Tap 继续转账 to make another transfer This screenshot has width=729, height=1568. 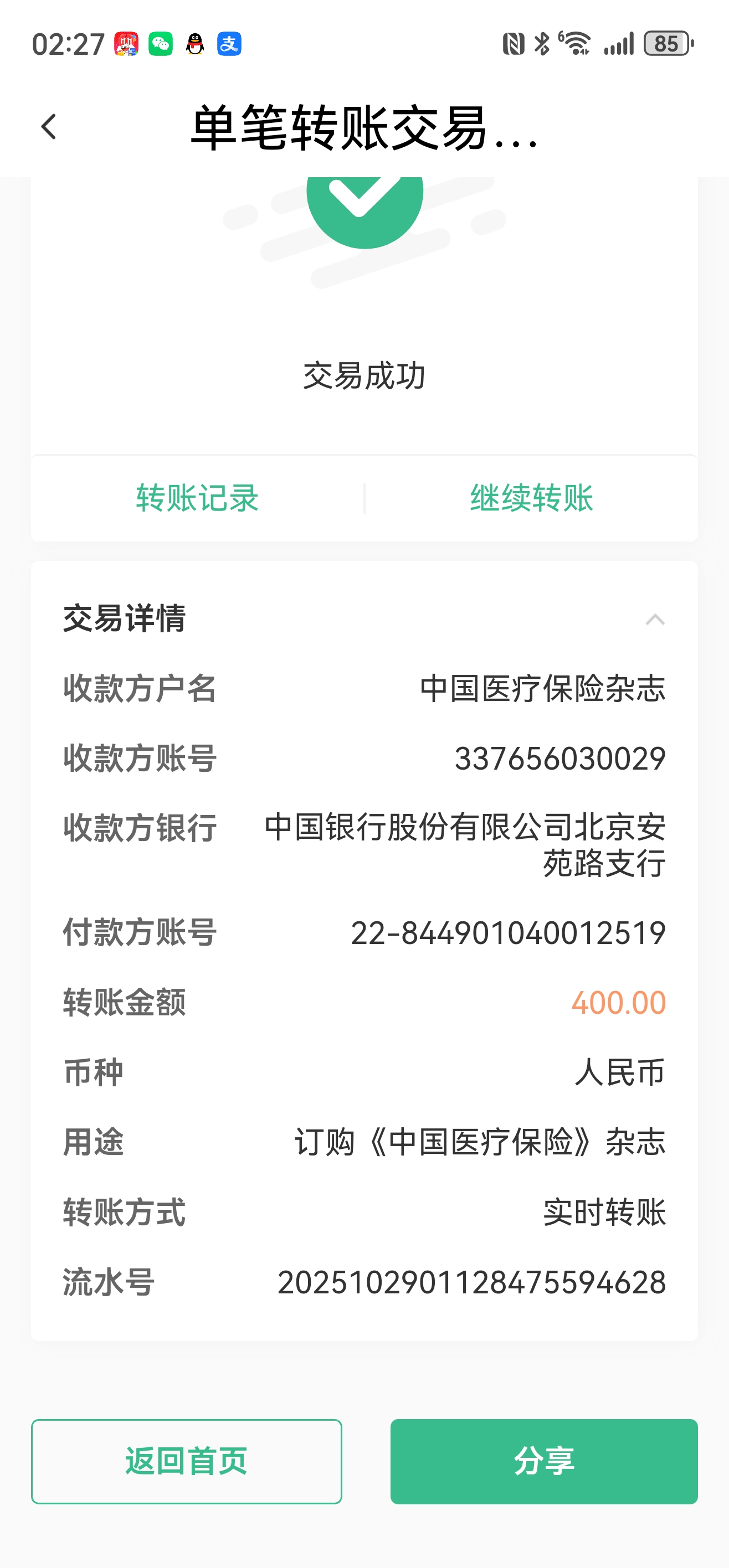(531, 498)
